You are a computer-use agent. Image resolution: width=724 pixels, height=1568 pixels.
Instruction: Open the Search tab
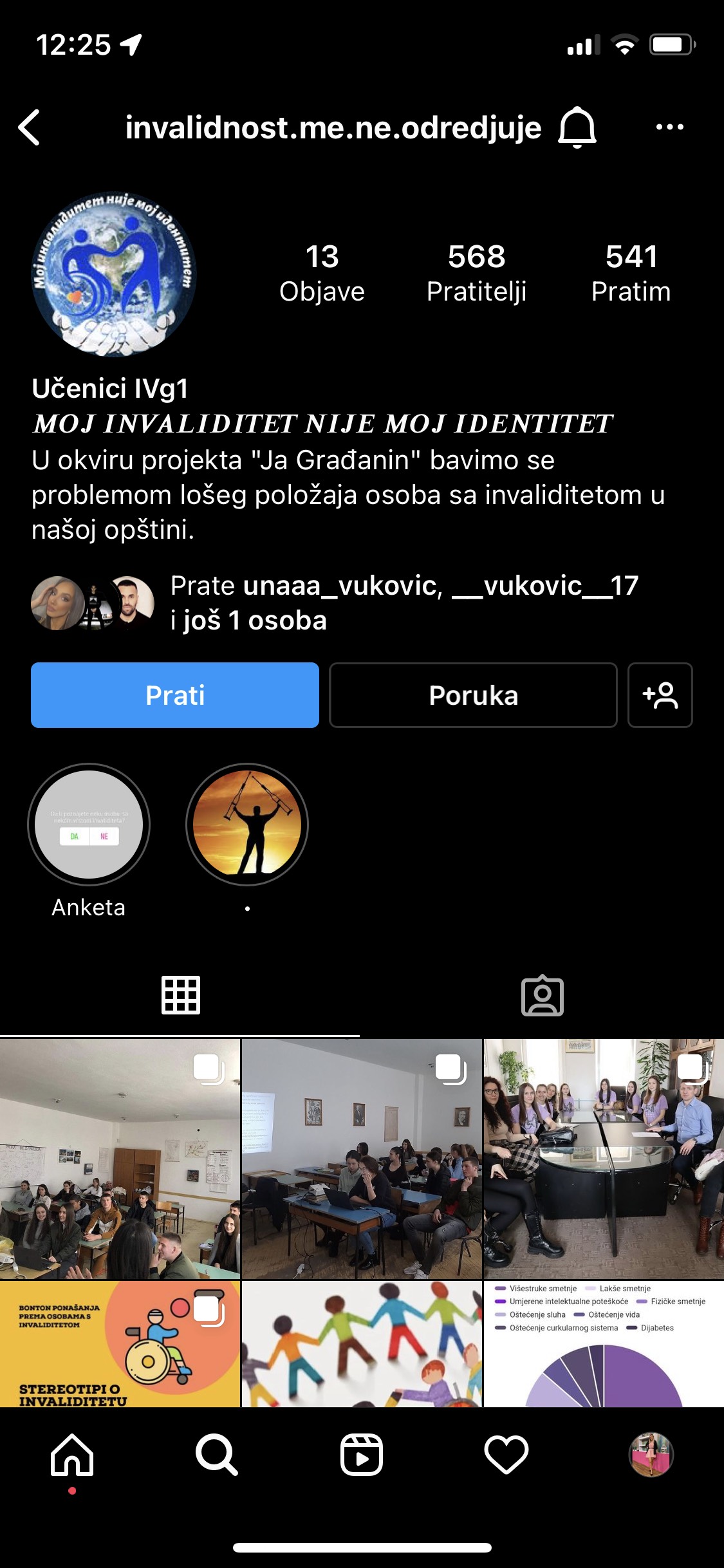(217, 1455)
